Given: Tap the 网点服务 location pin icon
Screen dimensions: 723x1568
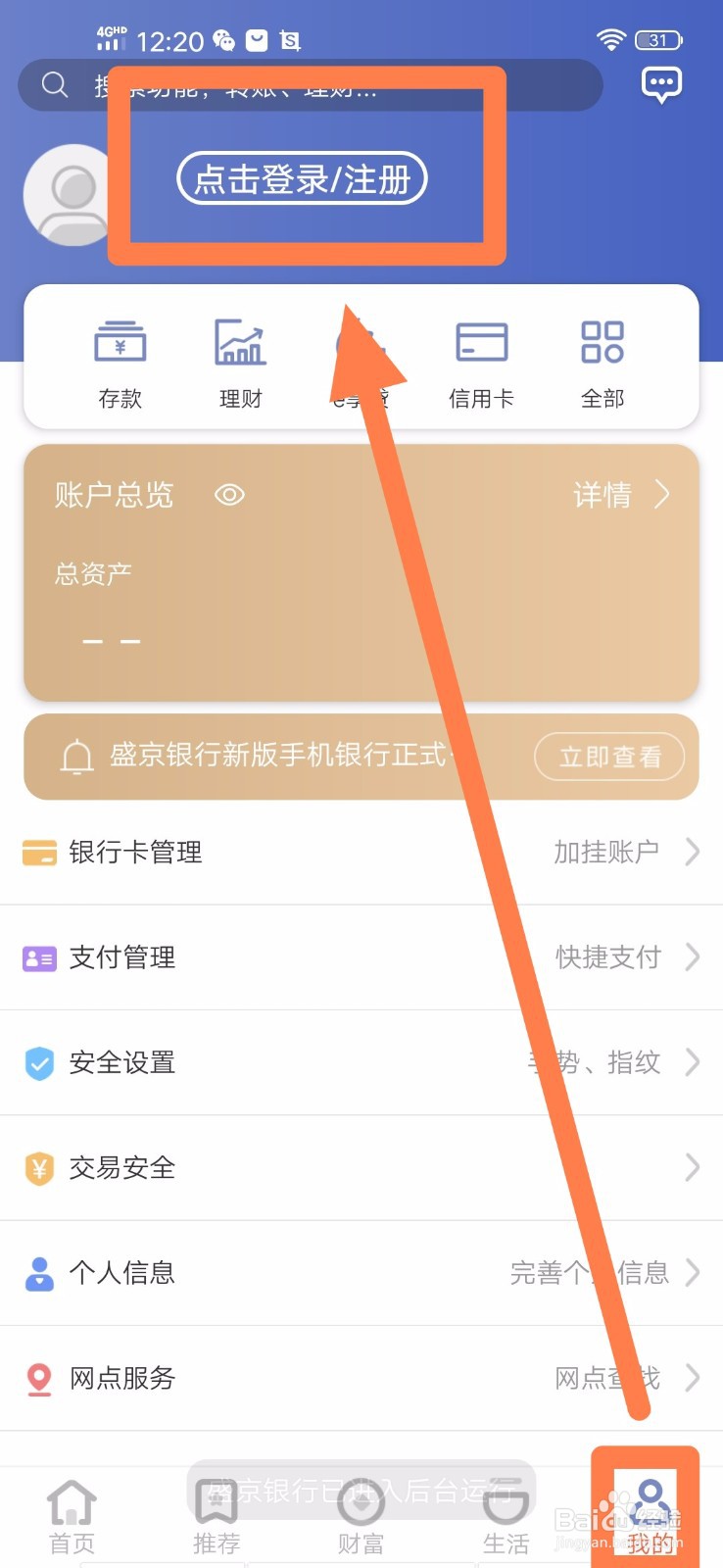Looking at the screenshot, I should click(39, 1379).
